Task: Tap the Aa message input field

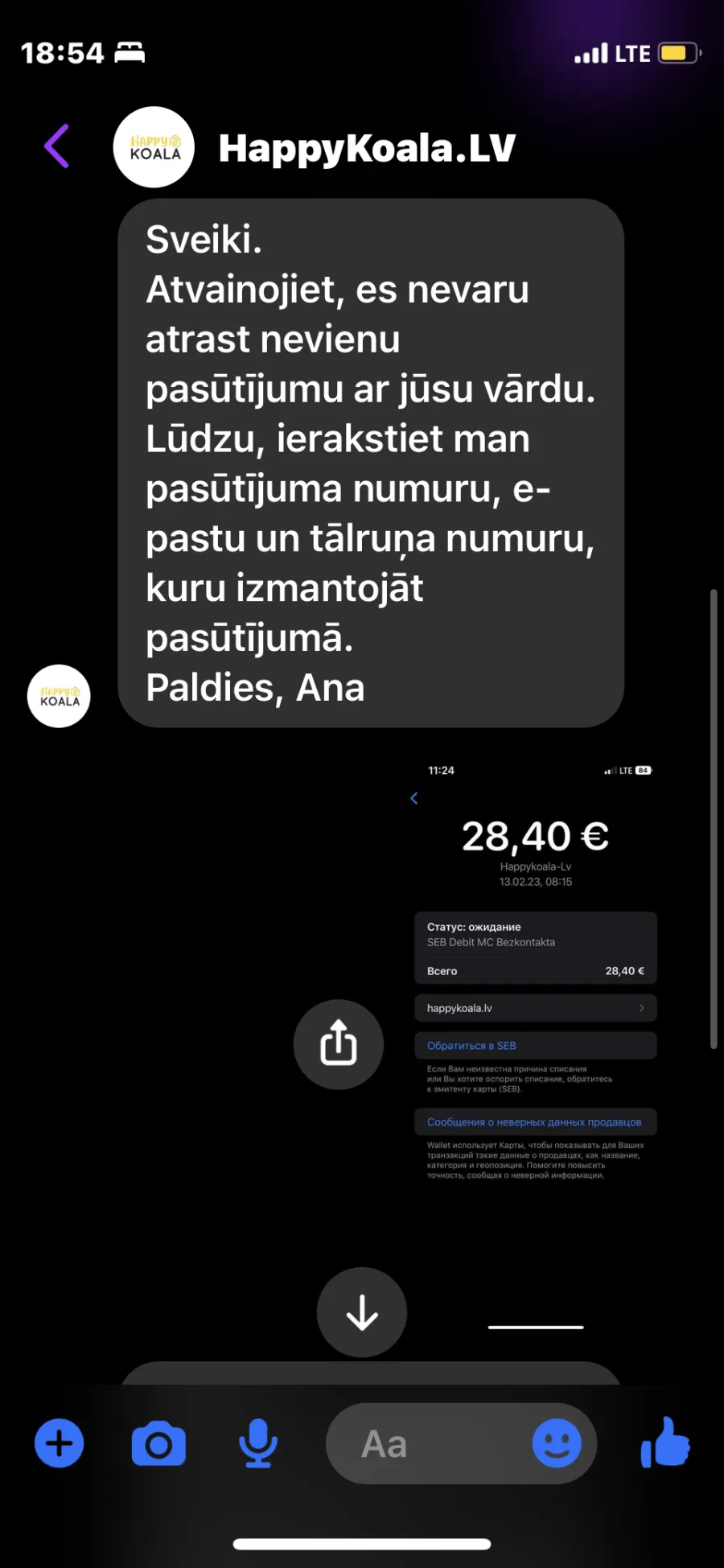Action: 426,1444
